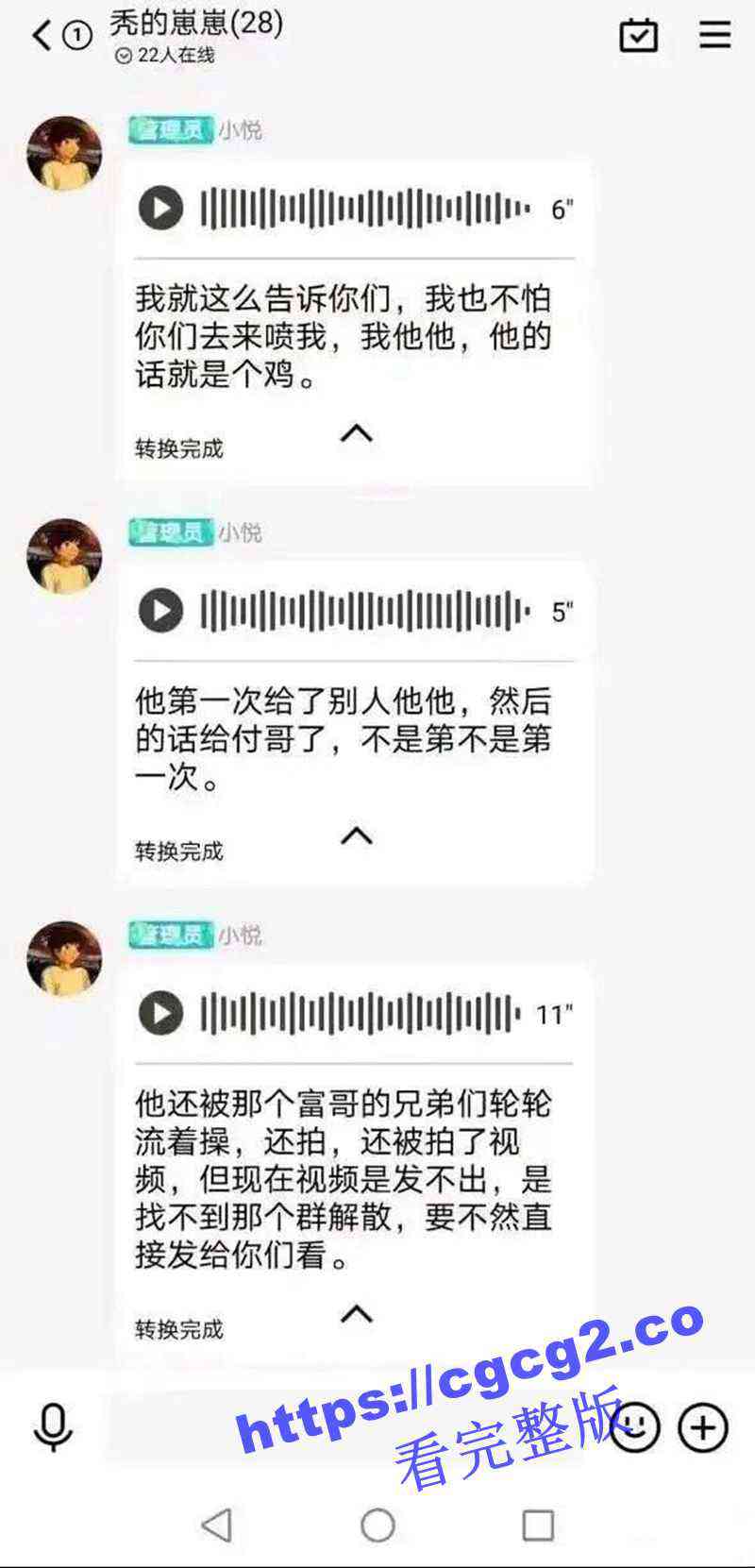The image size is (755, 1568).
Task: Open the calendar check-in icon
Action: 638,36
